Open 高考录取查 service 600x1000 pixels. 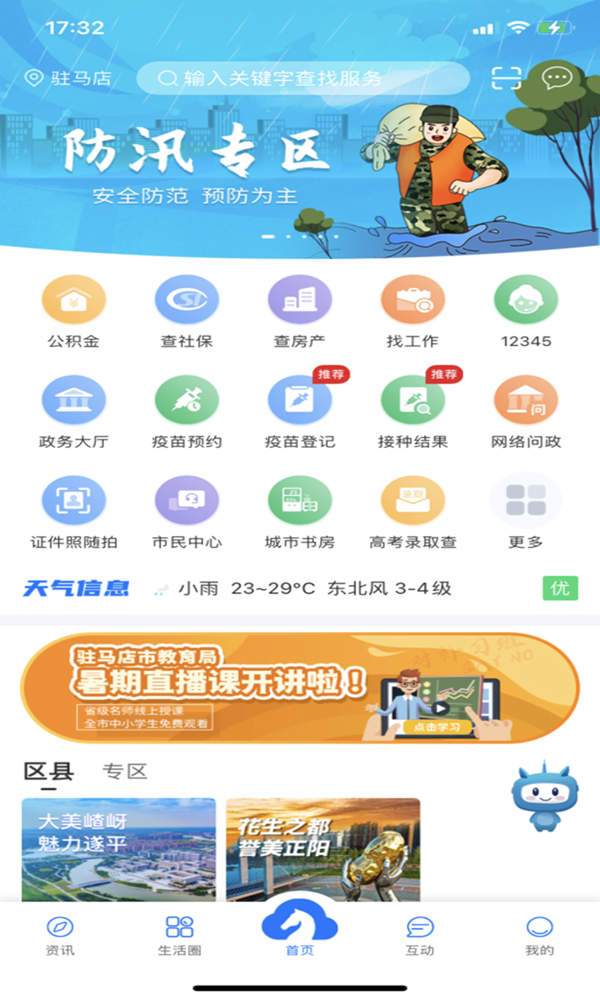point(412,512)
